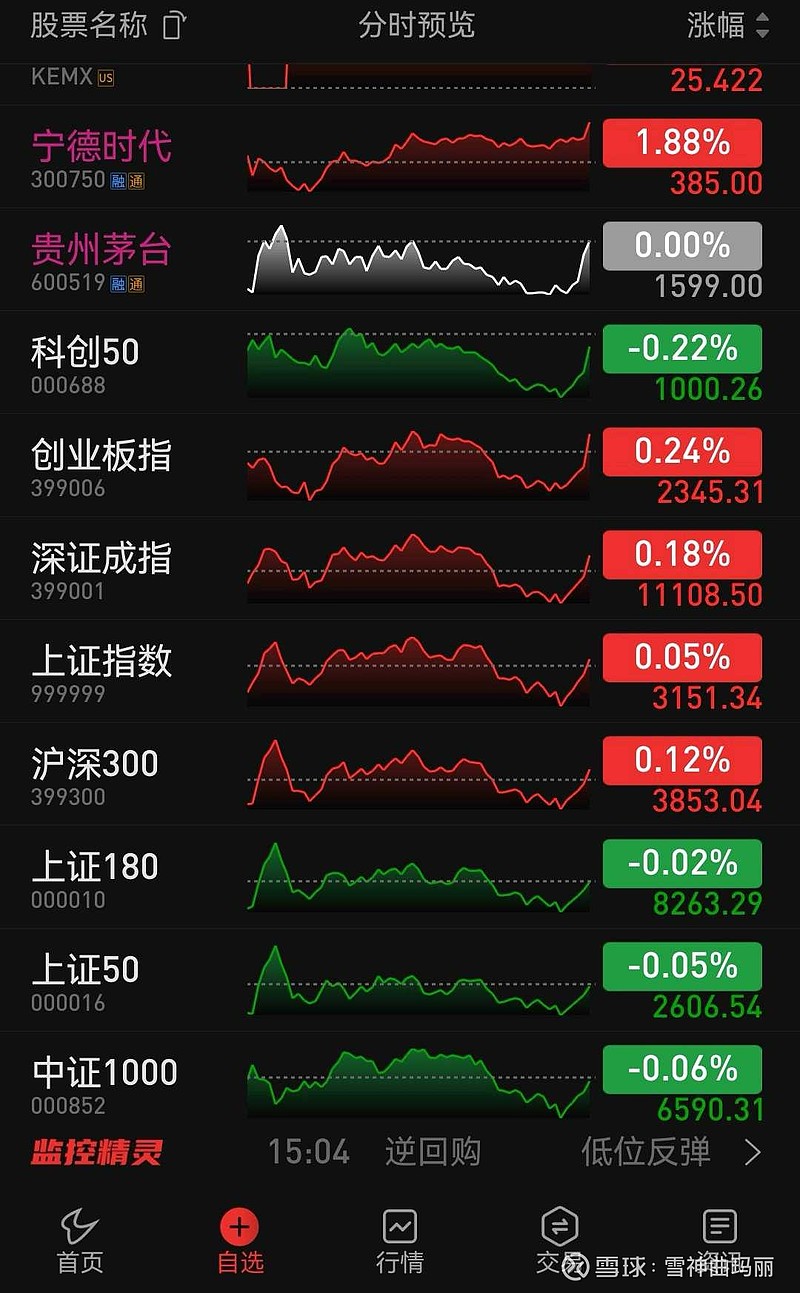This screenshot has width=800, height=1293.
Task: Switch to the 自选 tab
Action: 240,1241
